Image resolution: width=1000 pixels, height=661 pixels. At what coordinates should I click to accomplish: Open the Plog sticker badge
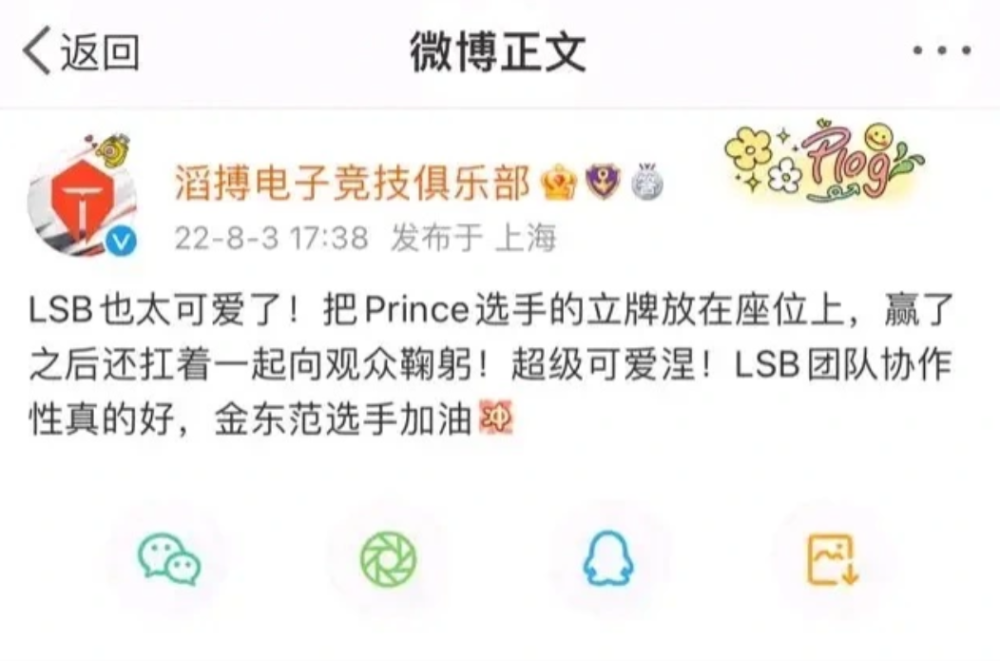click(x=822, y=161)
